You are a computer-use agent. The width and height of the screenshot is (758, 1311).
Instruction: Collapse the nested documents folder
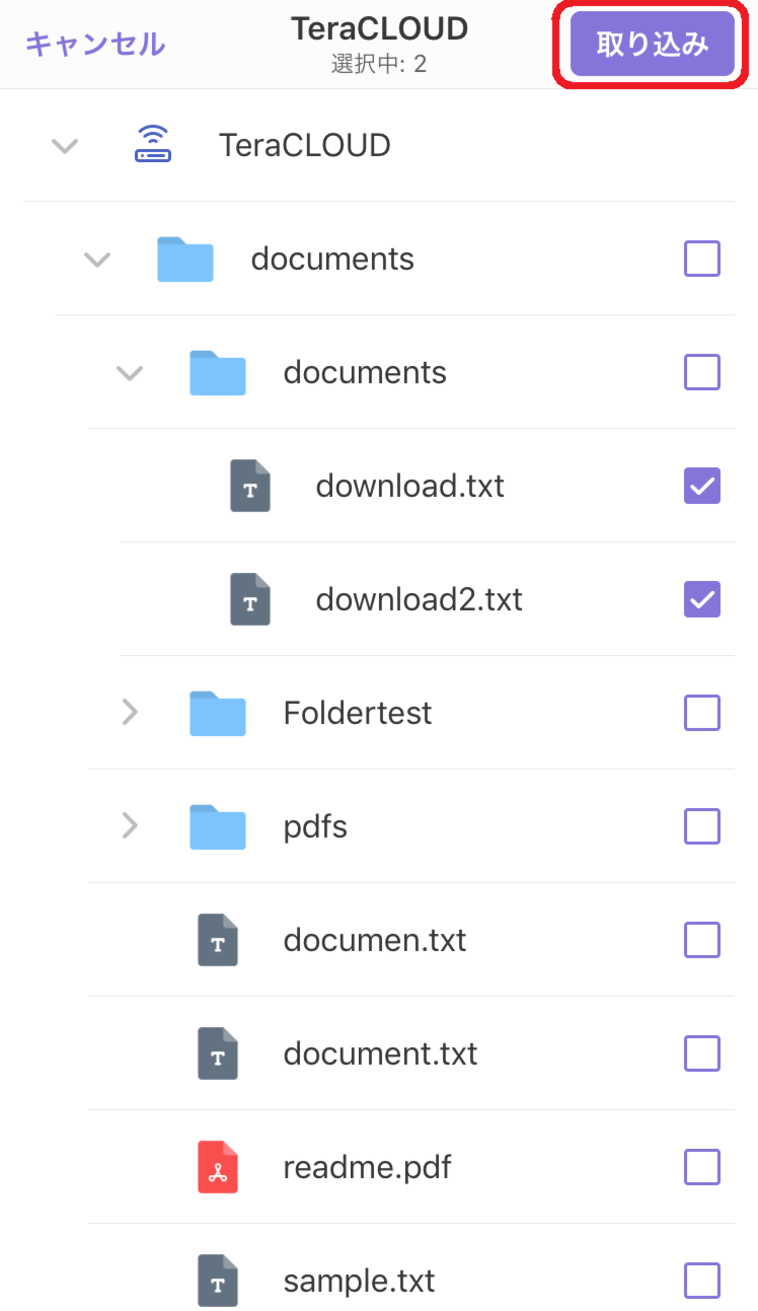(x=129, y=372)
